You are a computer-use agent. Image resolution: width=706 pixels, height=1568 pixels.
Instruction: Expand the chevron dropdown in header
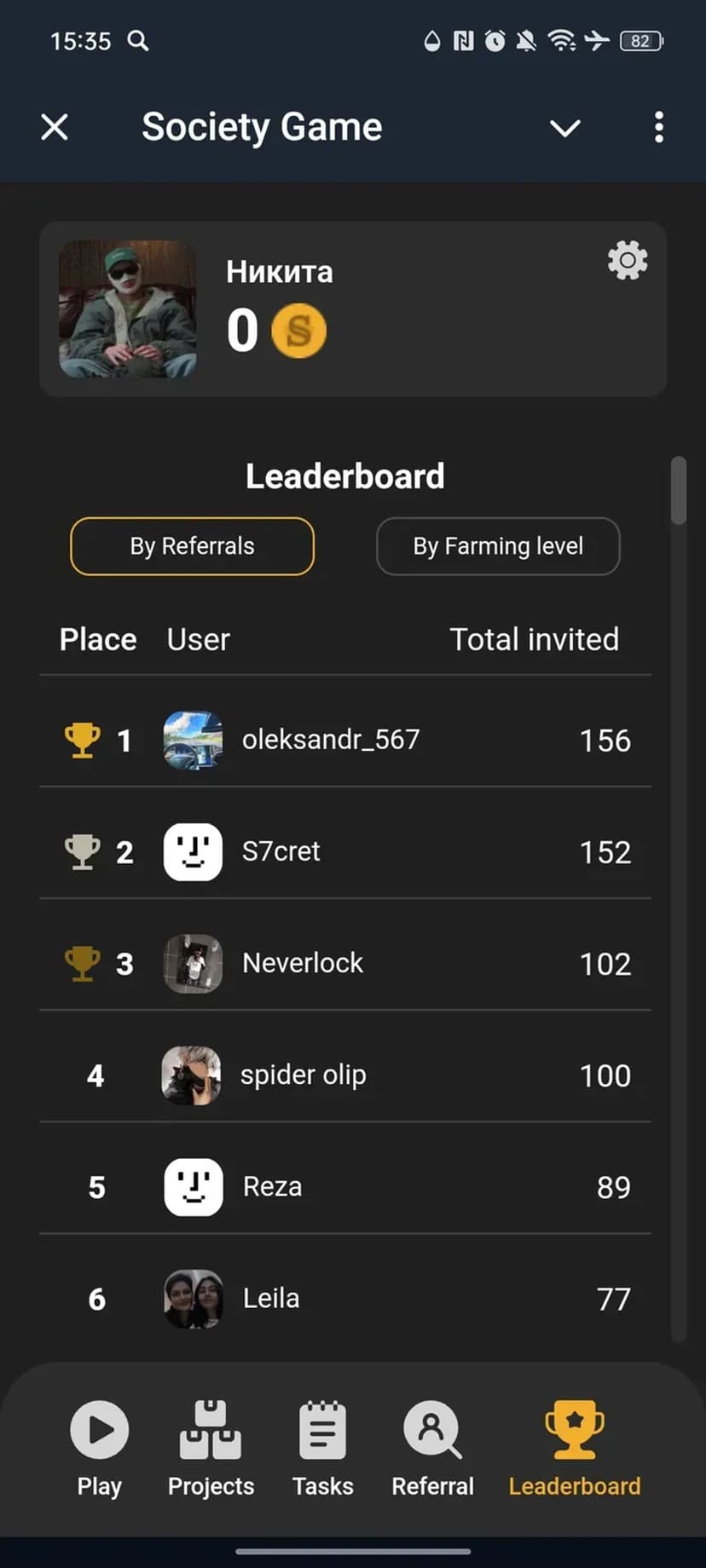point(564,128)
